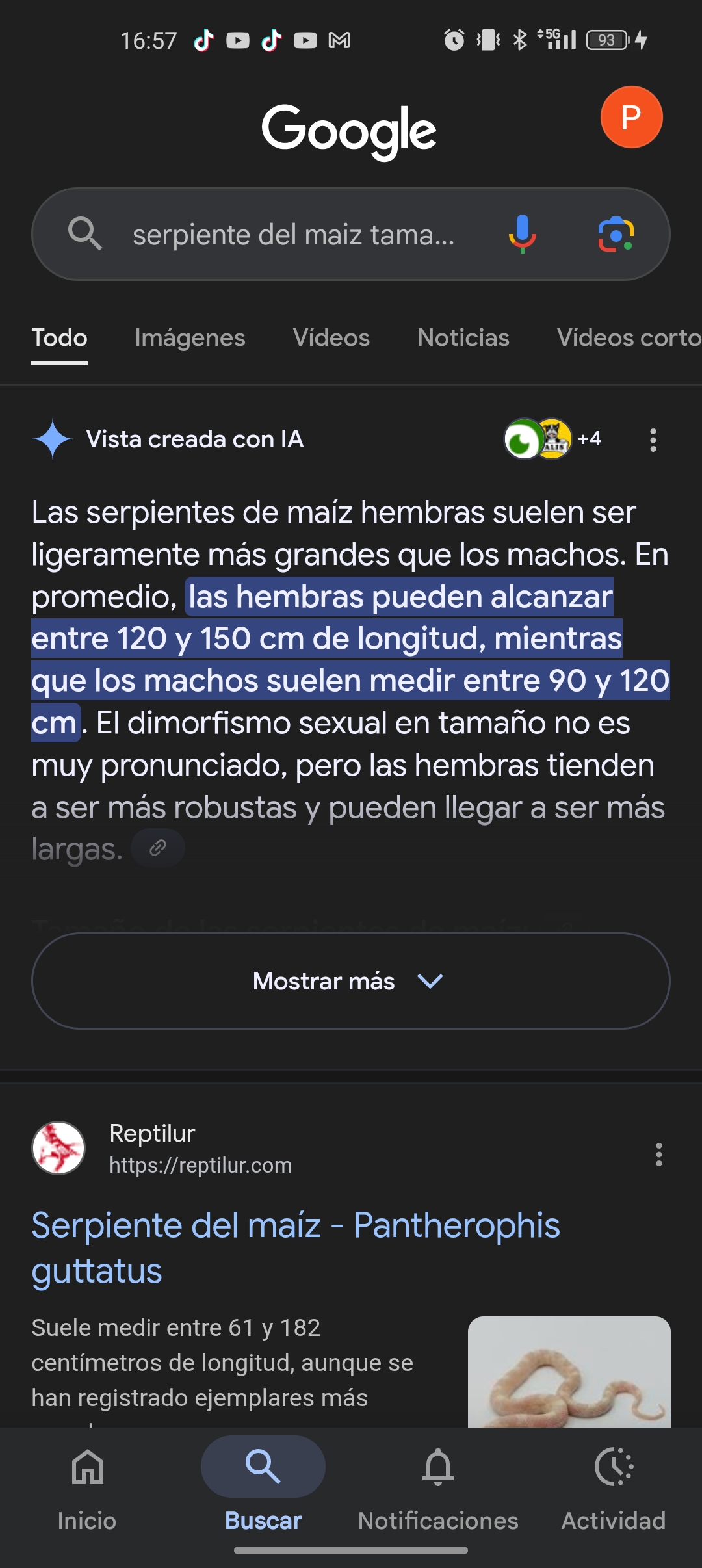Tap the search box to edit query

[292, 235]
